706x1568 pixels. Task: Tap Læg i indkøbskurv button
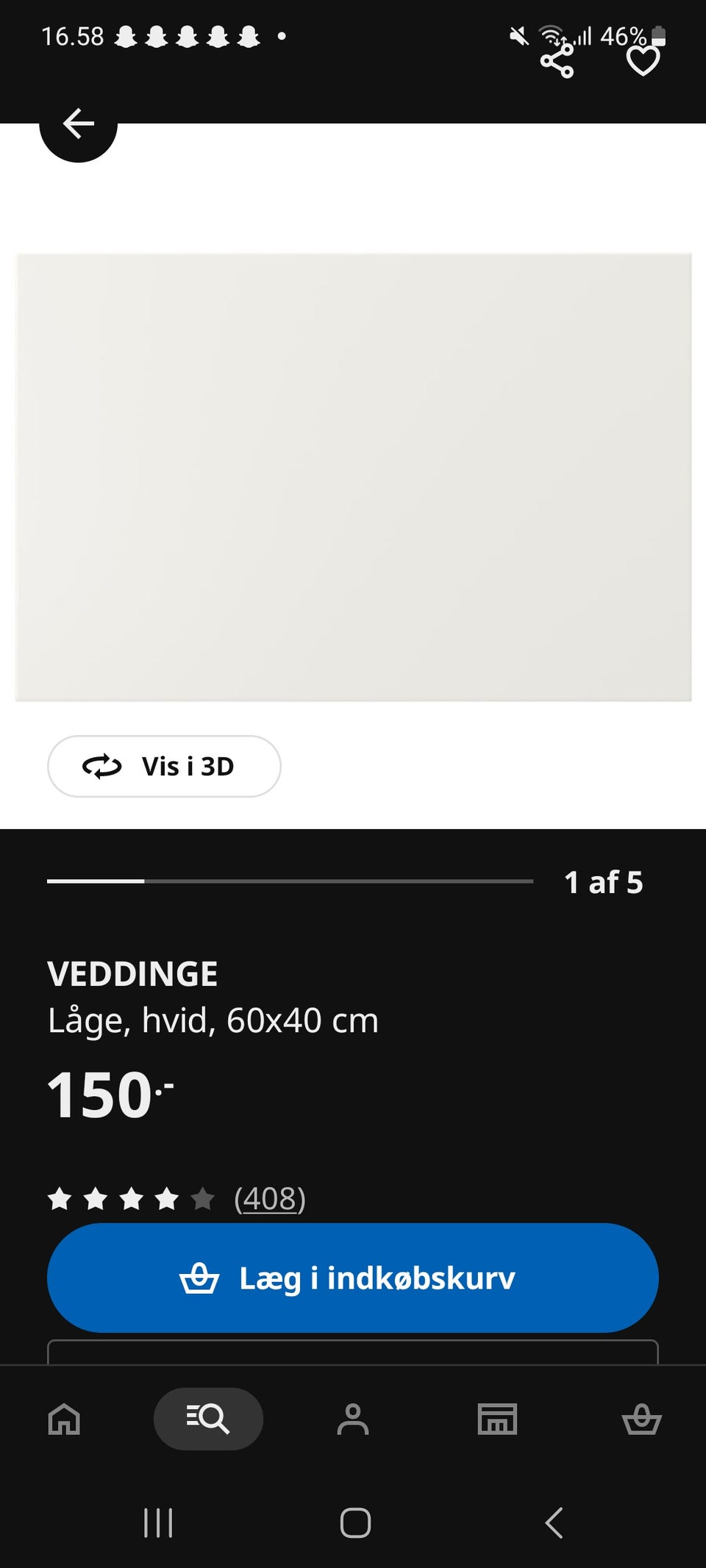tap(353, 1278)
